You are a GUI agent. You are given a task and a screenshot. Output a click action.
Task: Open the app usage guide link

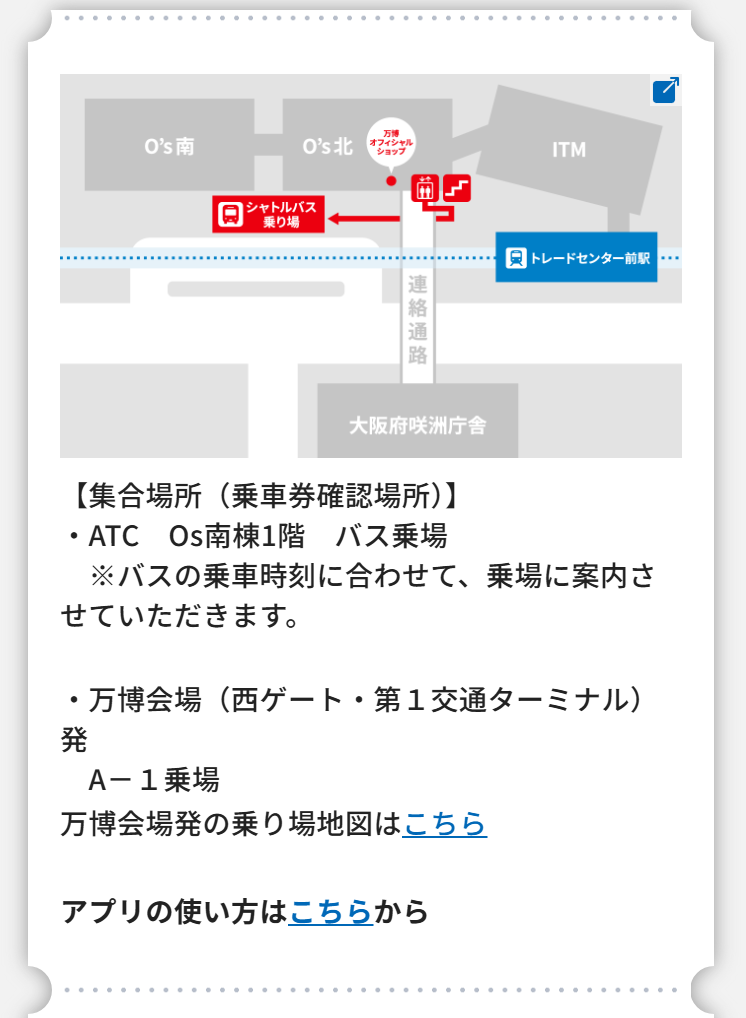pyautogui.click(x=330, y=911)
